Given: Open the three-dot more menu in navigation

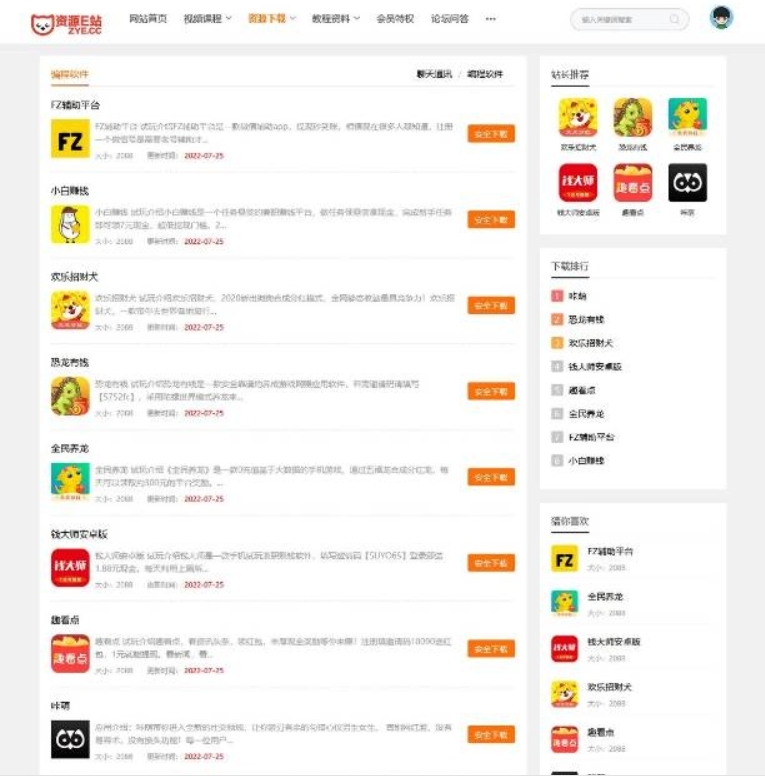Looking at the screenshot, I should click(490, 19).
